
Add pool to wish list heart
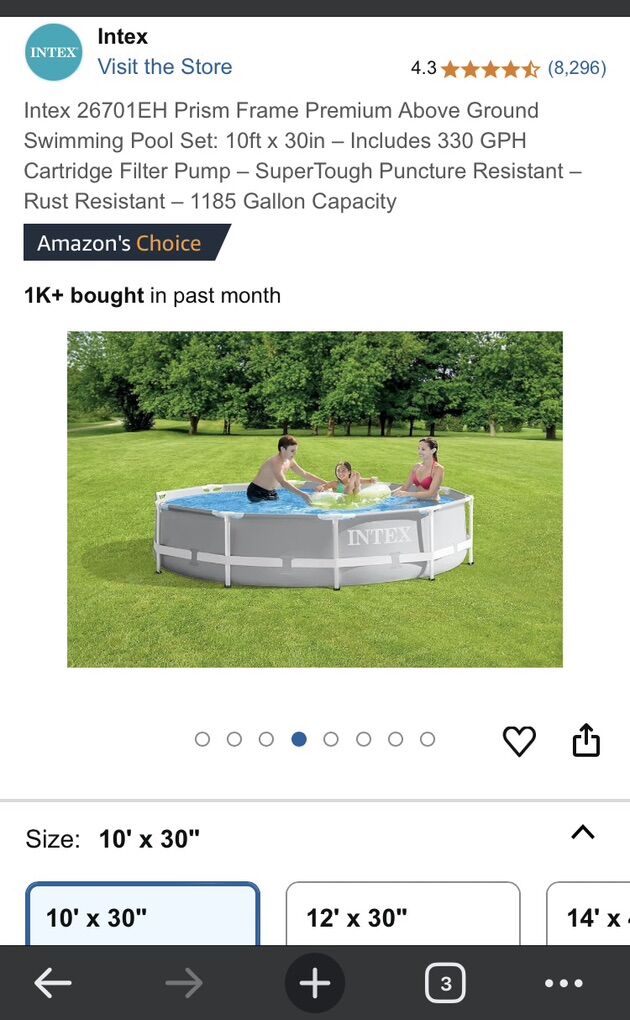519,741
